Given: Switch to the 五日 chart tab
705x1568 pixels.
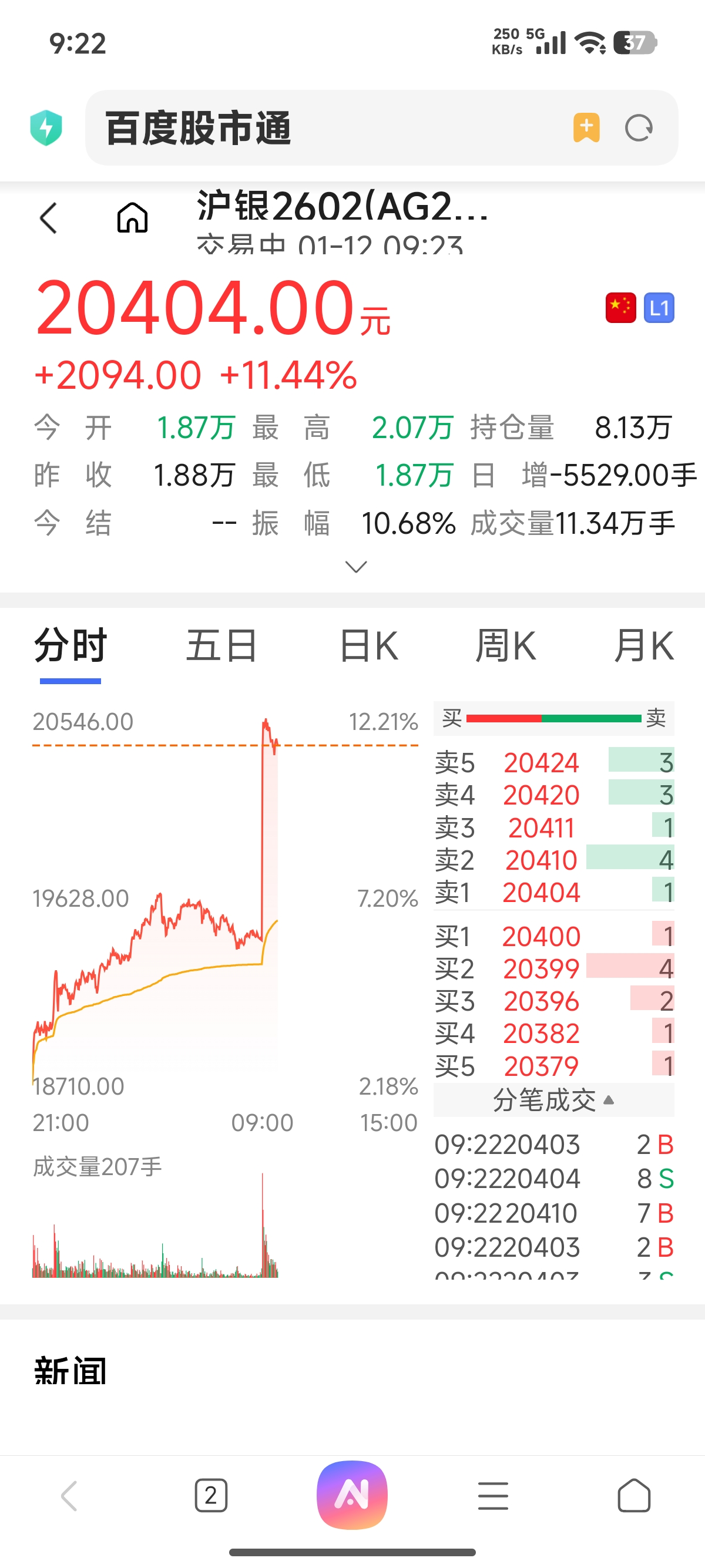Looking at the screenshot, I should click(221, 646).
